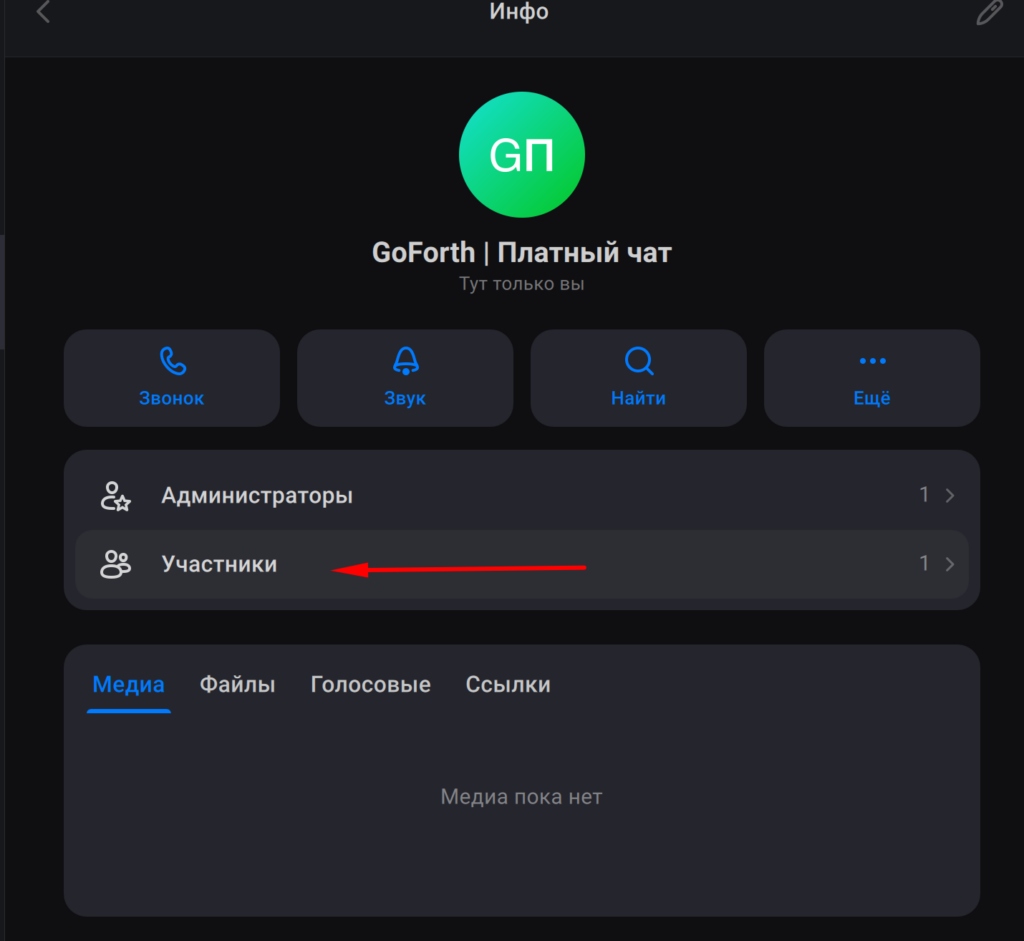This screenshot has width=1024, height=941.
Task: Tap the GП chat avatar
Action: click(x=521, y=155)
